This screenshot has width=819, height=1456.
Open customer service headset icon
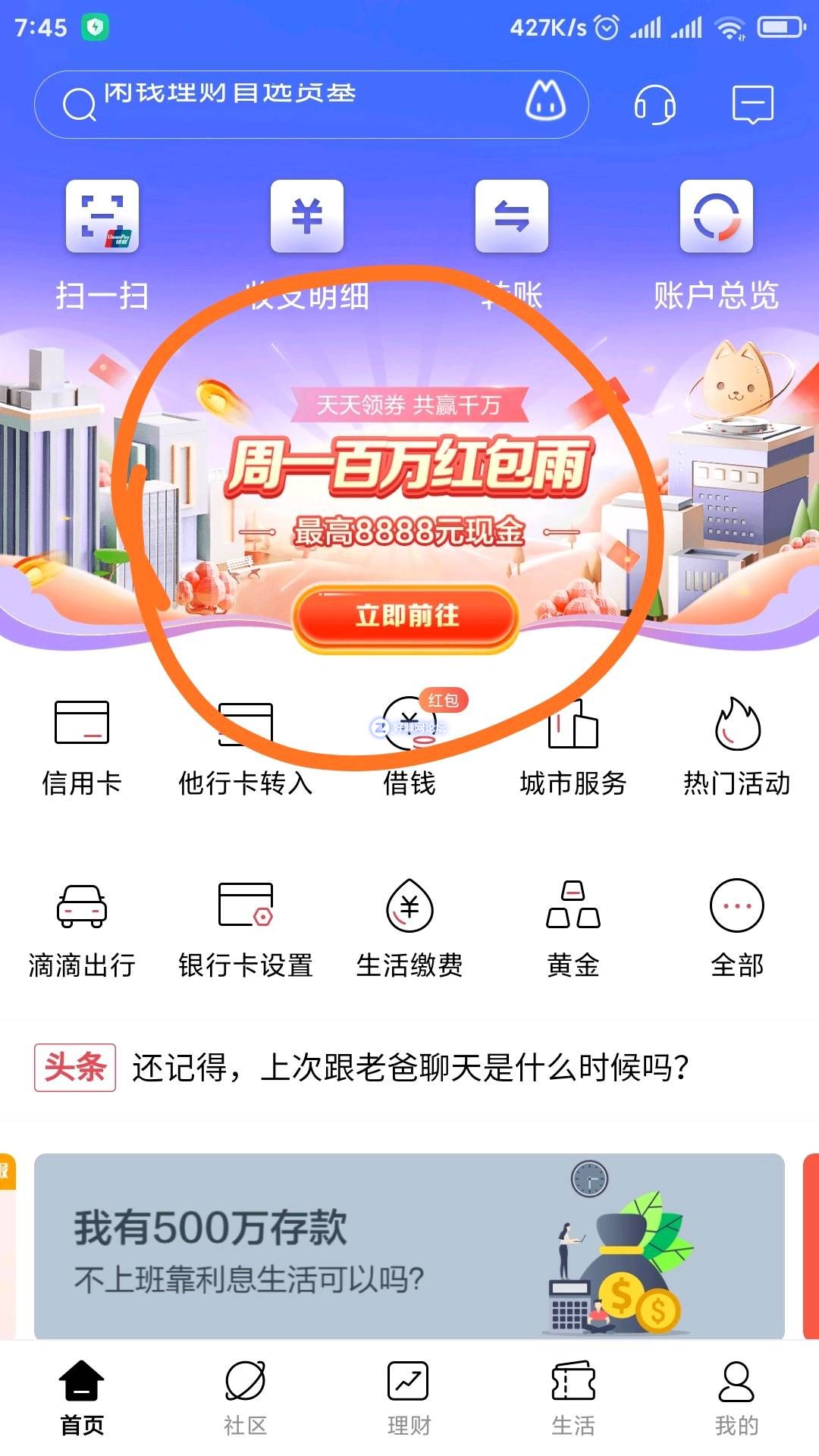click(x=654, y=104)
